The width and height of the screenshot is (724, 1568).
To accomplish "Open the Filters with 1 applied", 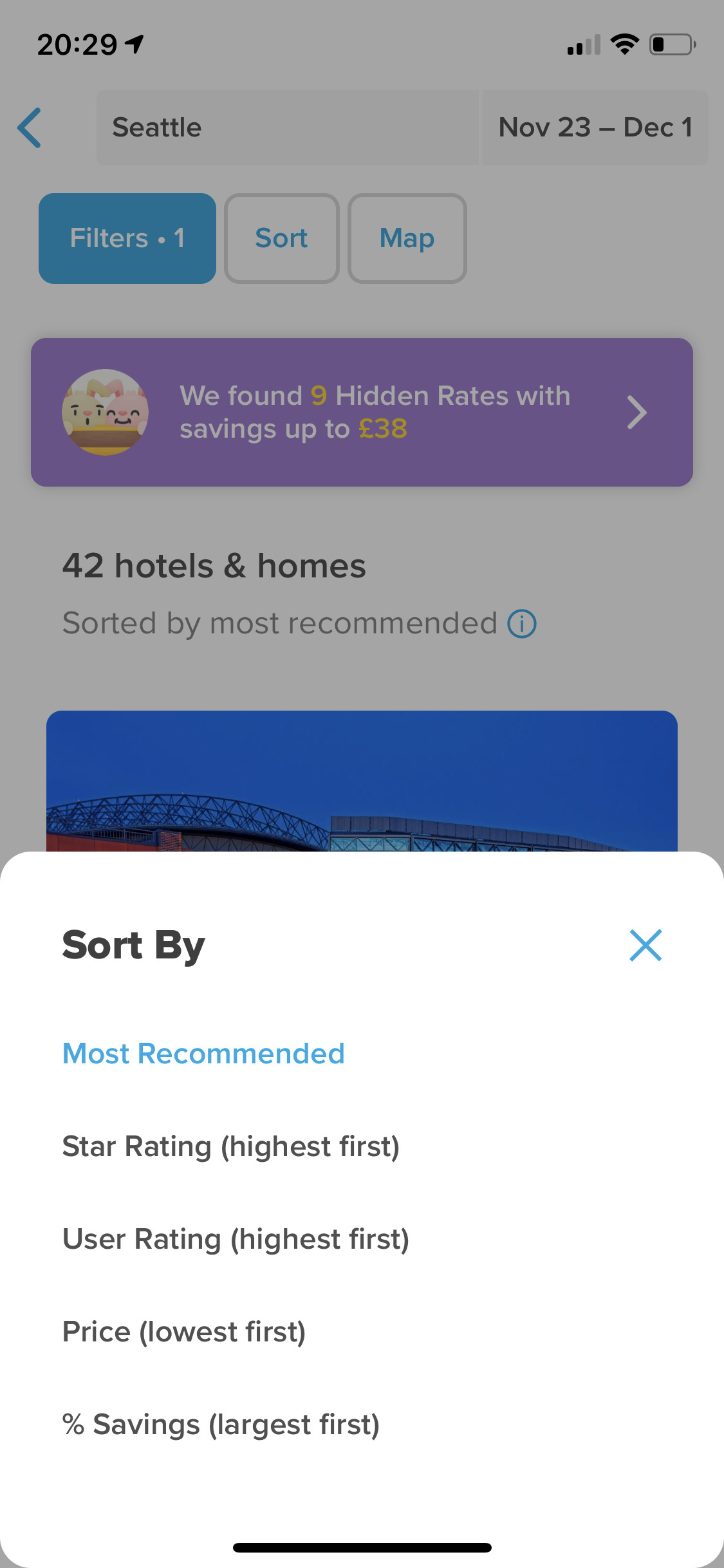I will (x=127, y=238).
